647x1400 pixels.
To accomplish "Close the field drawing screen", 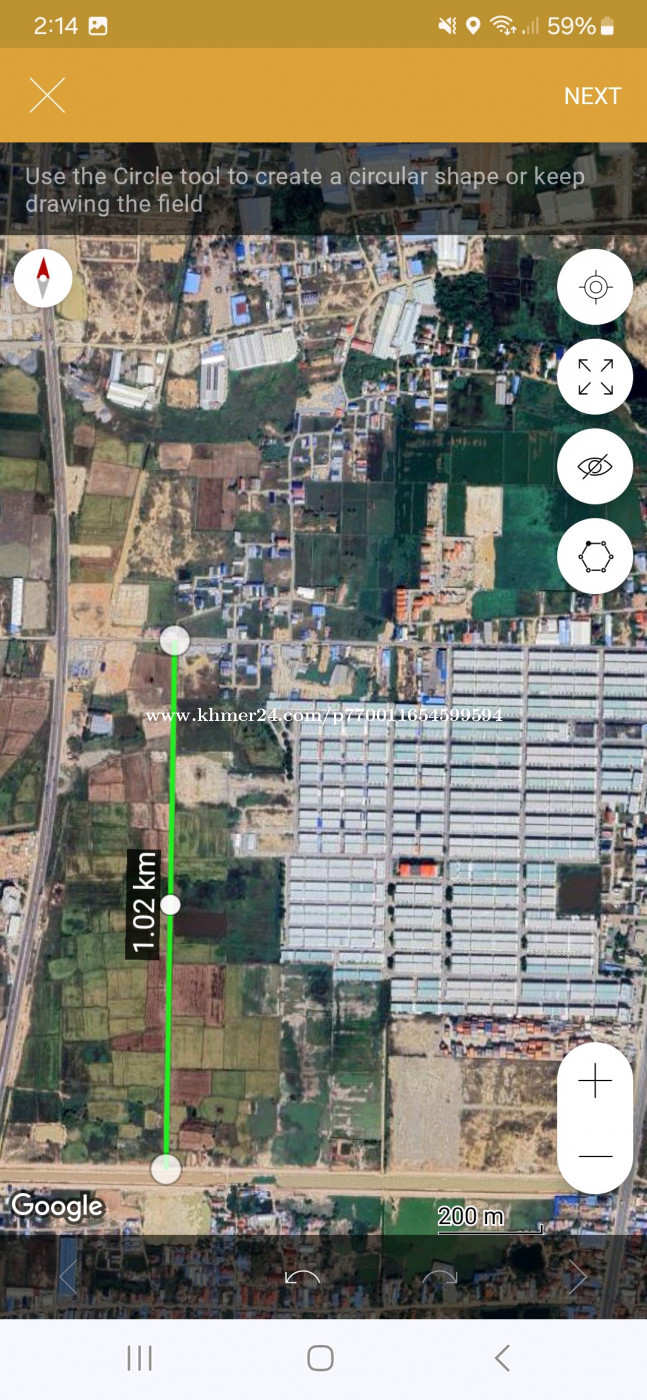I will coord(47,96).
